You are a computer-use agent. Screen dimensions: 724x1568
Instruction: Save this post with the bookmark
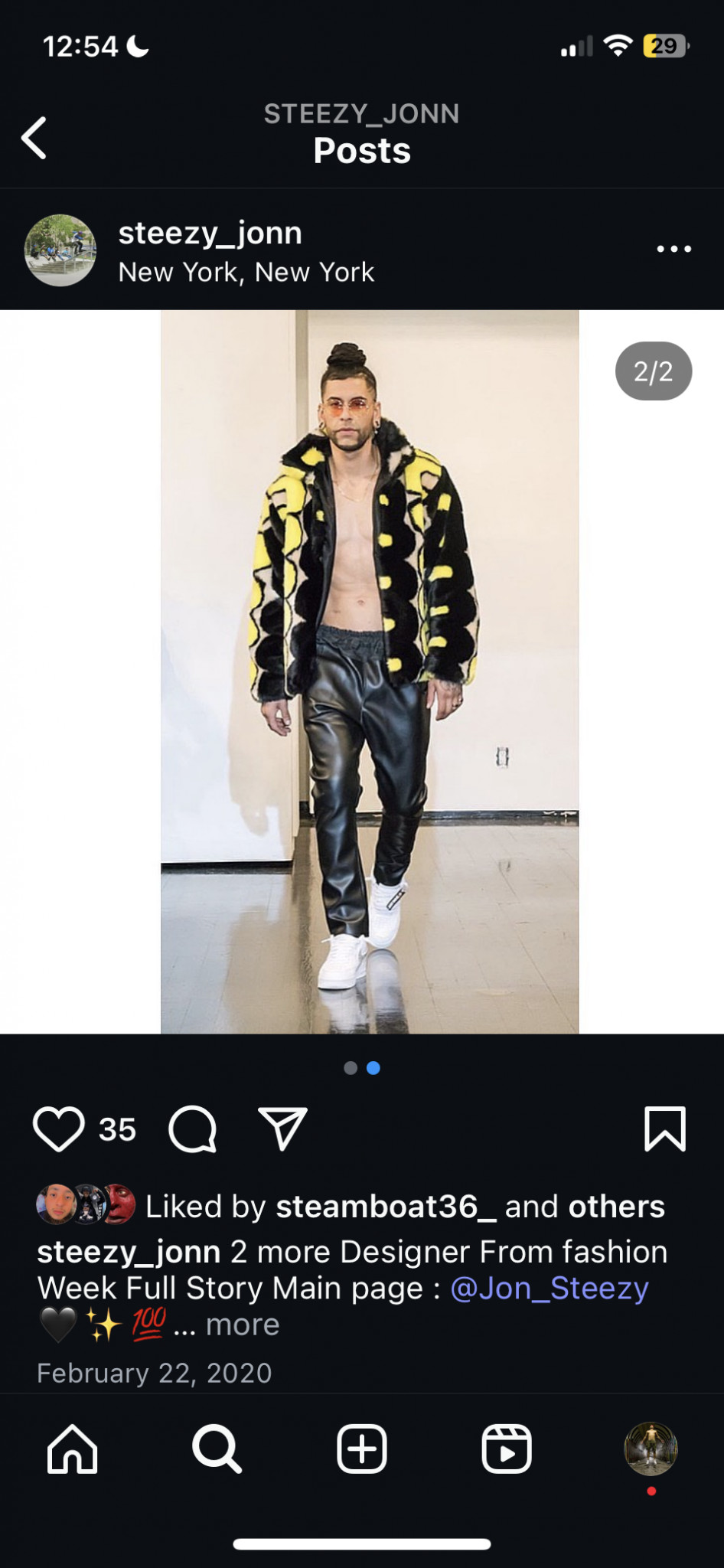tap(664, 1129)
